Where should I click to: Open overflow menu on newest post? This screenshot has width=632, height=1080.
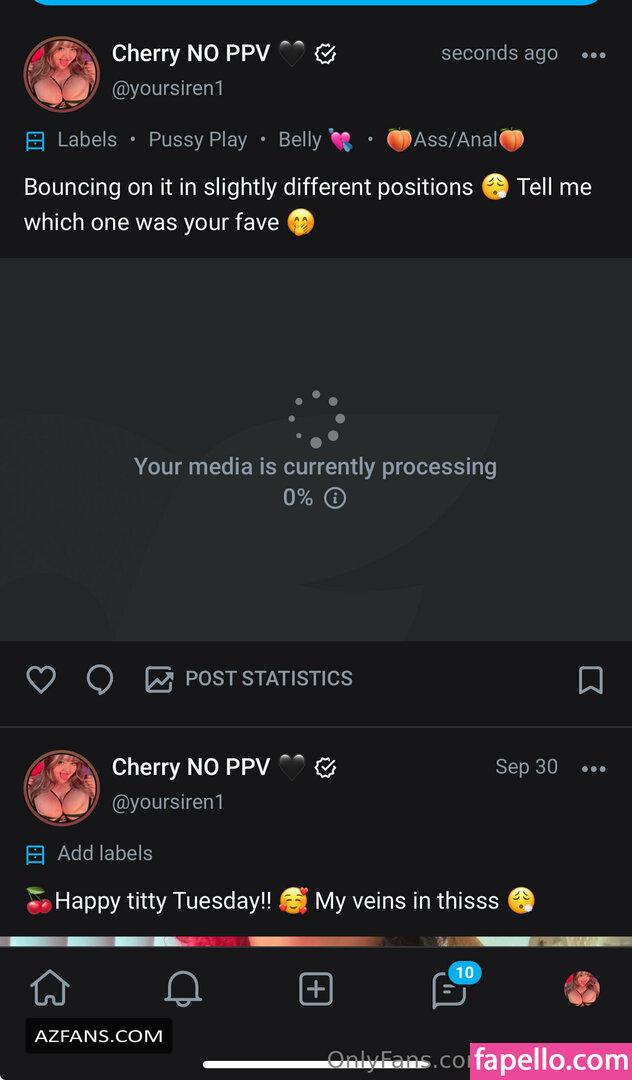click(593, 56)
